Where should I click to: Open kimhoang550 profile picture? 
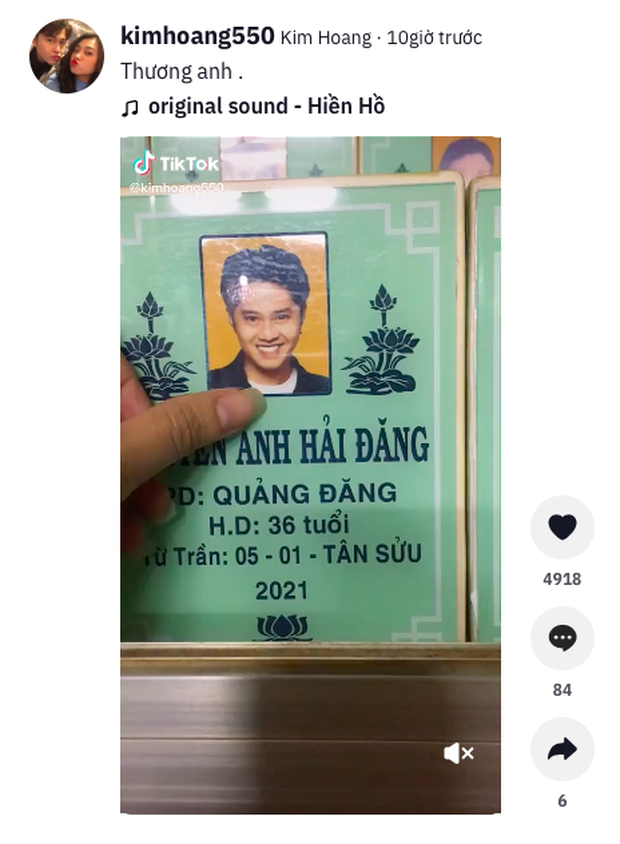[x=67, y=56]
